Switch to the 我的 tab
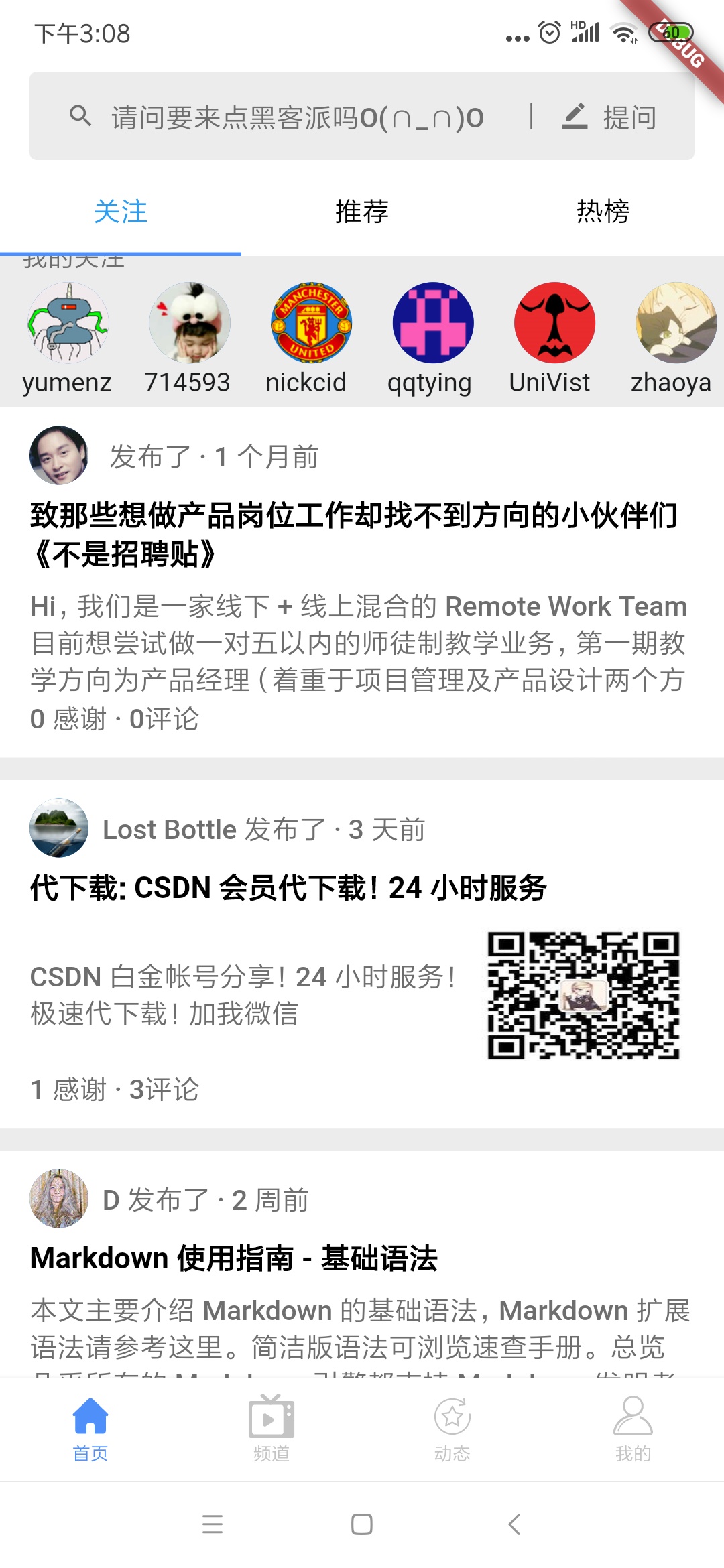724x1568 pixels. pyautogui.click(x=633, y=1429)
